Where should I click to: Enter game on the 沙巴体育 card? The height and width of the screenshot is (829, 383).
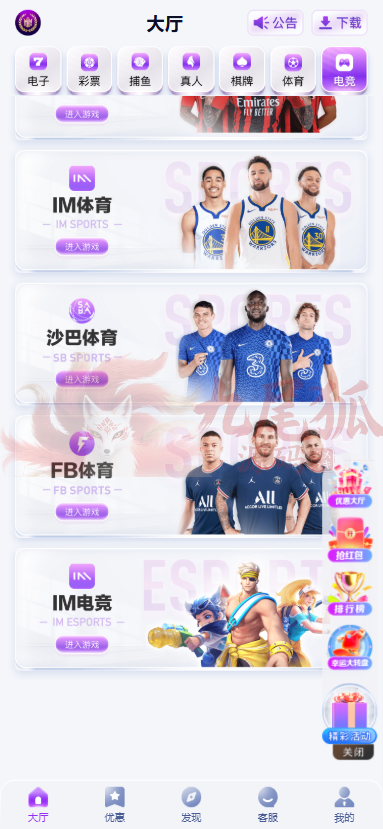(82, 379)
